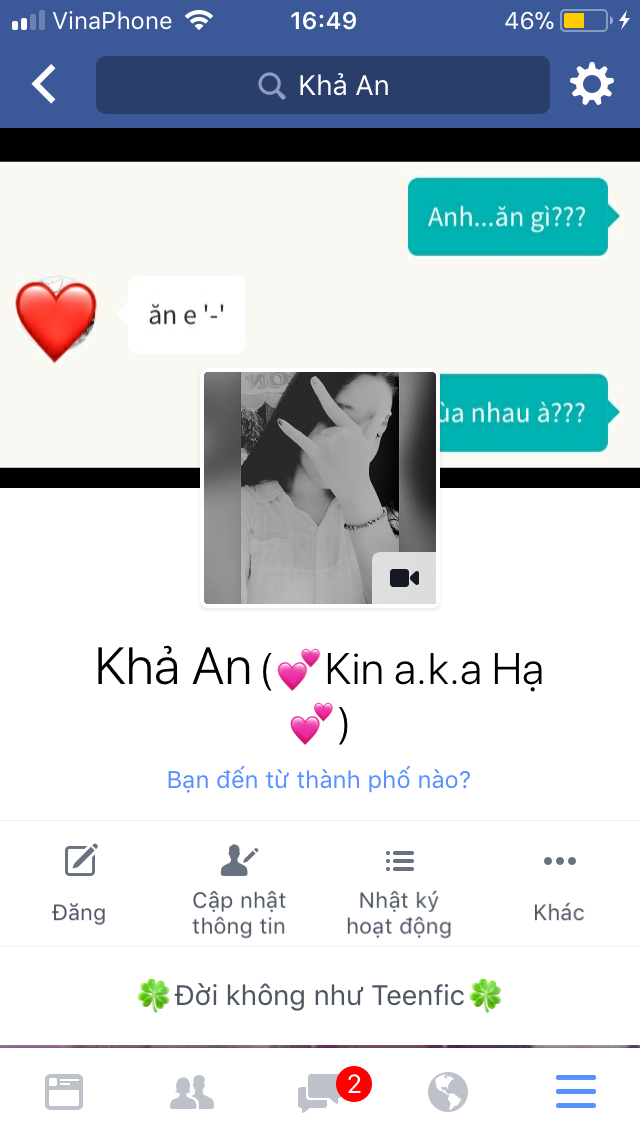Switch to the News Feed tab
This screenshot has width=640, height=1136.
pyautogui.click(x=64, y=1092)
